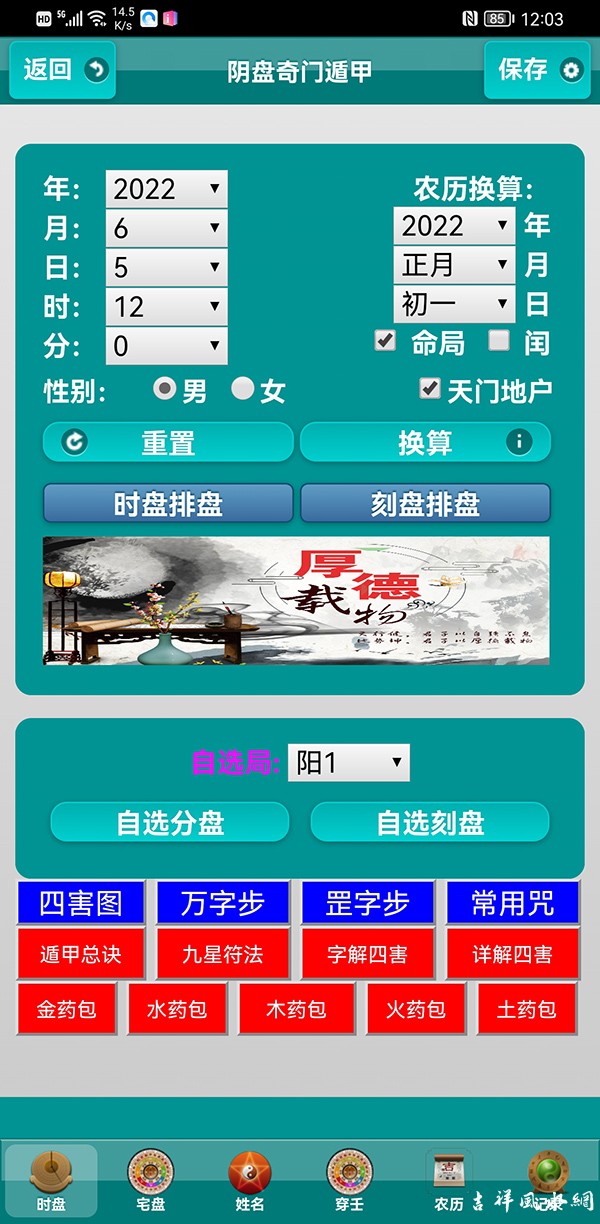The height and width of the screenshot is (1224, 600).
Task: Open the 自选局 dropdown showing 阳1
Action: coord(348,763)
